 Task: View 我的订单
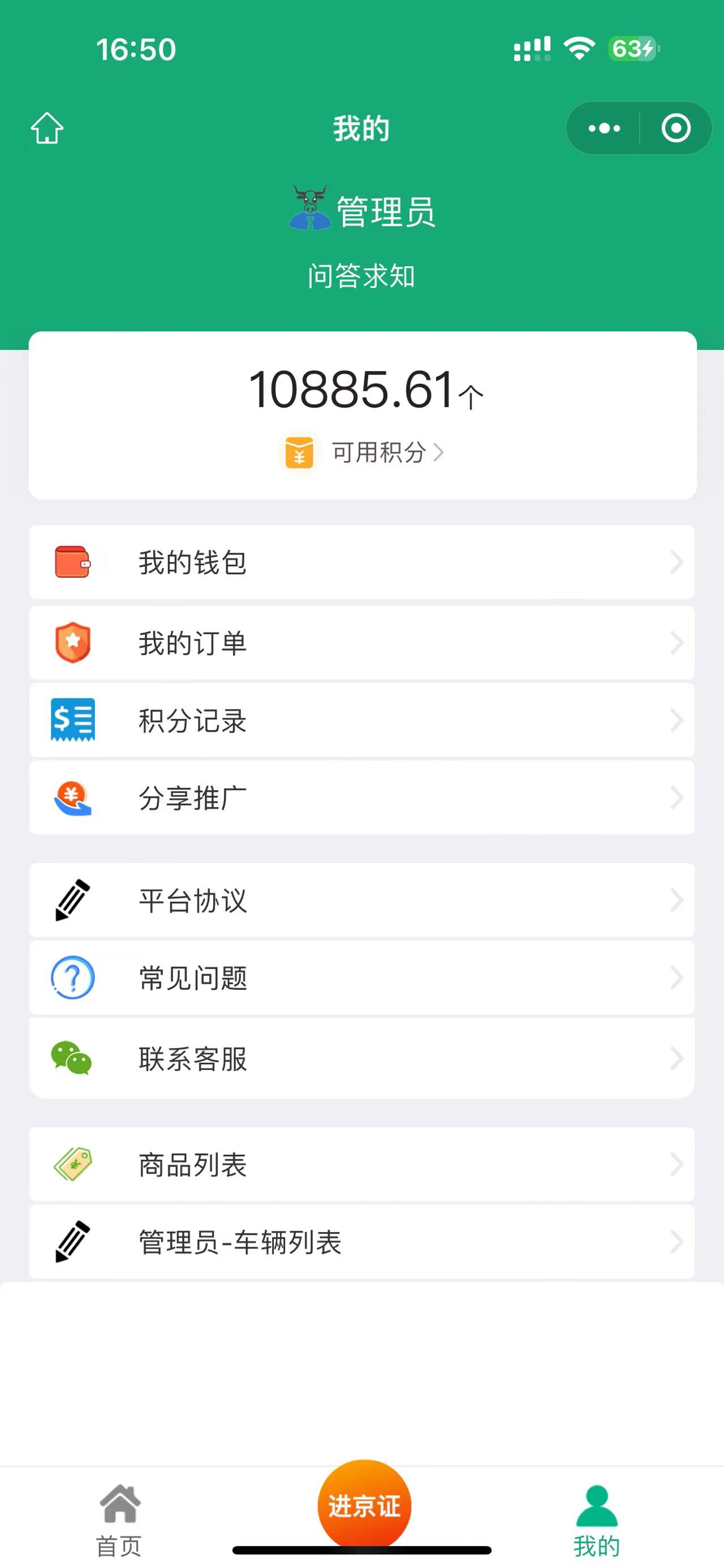click(361, 643)
